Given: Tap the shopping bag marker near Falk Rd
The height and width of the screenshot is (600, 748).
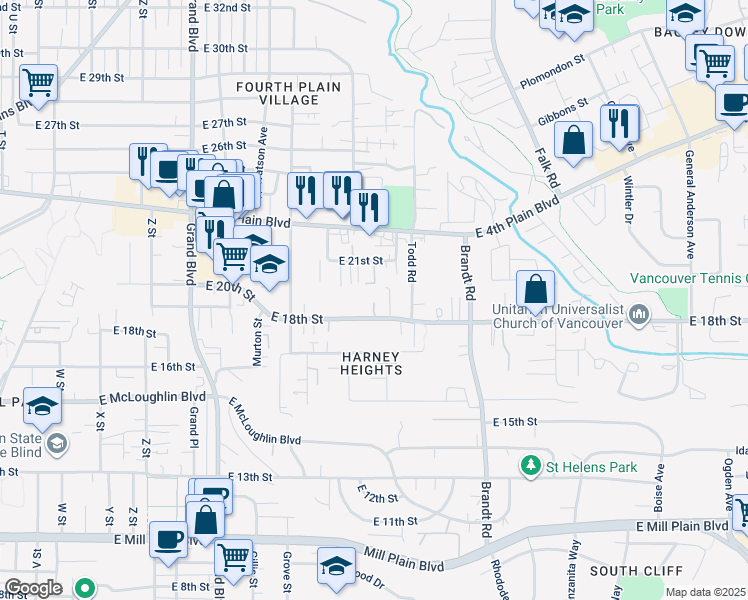Looking at the screenshot, I should (573, 143).
